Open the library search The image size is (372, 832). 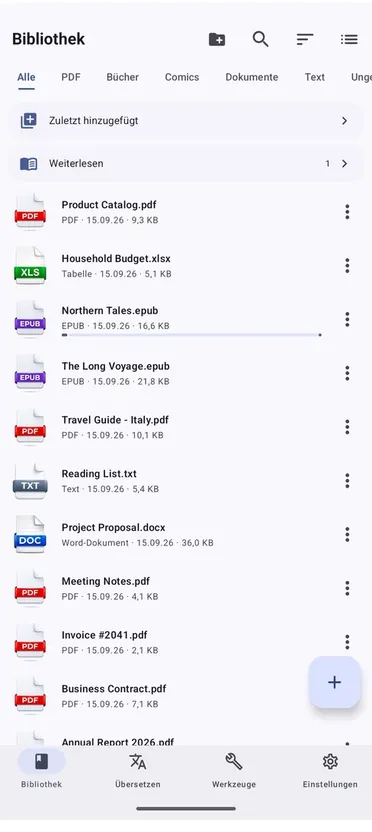click(x=260, y=39)
